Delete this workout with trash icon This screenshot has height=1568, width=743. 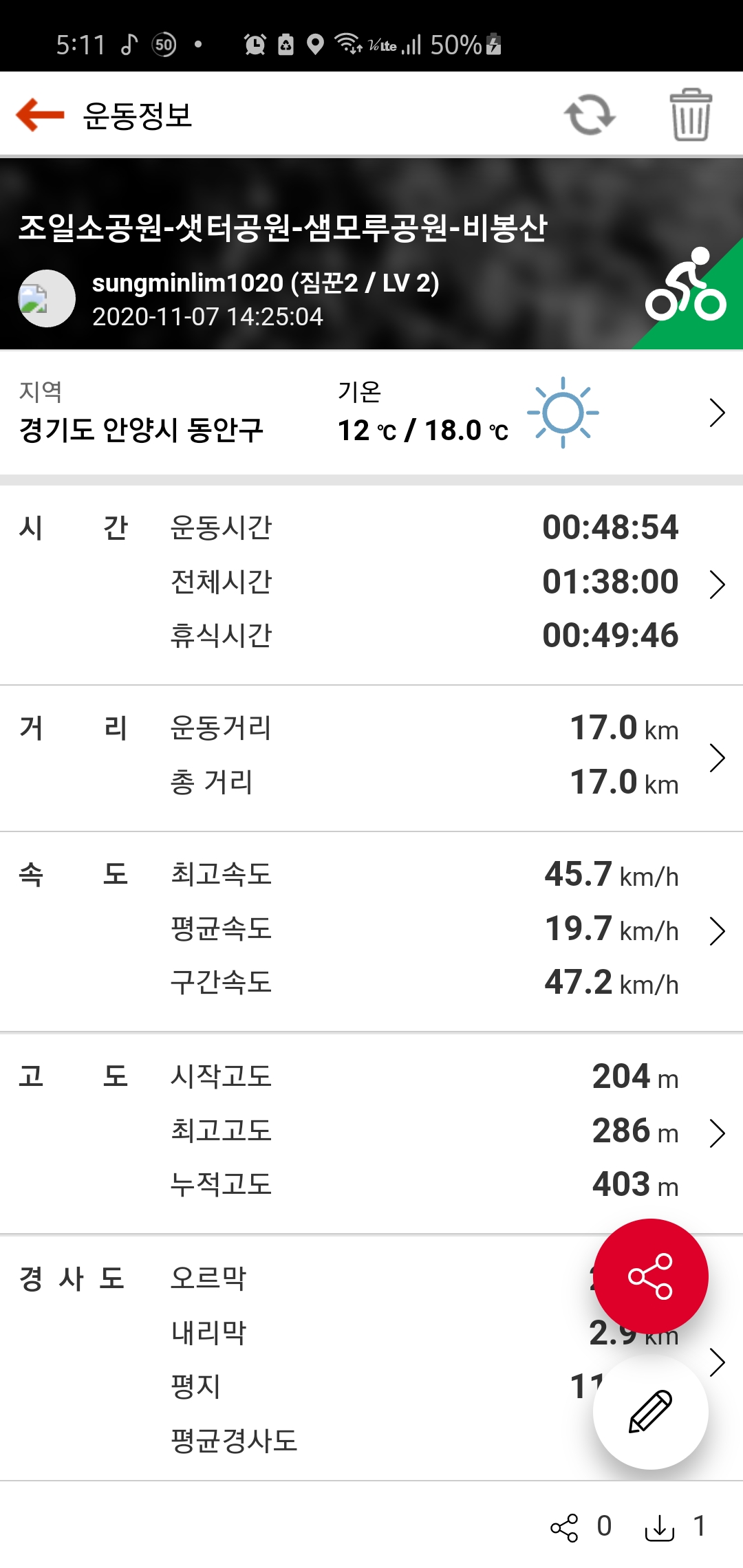[690, 115]
